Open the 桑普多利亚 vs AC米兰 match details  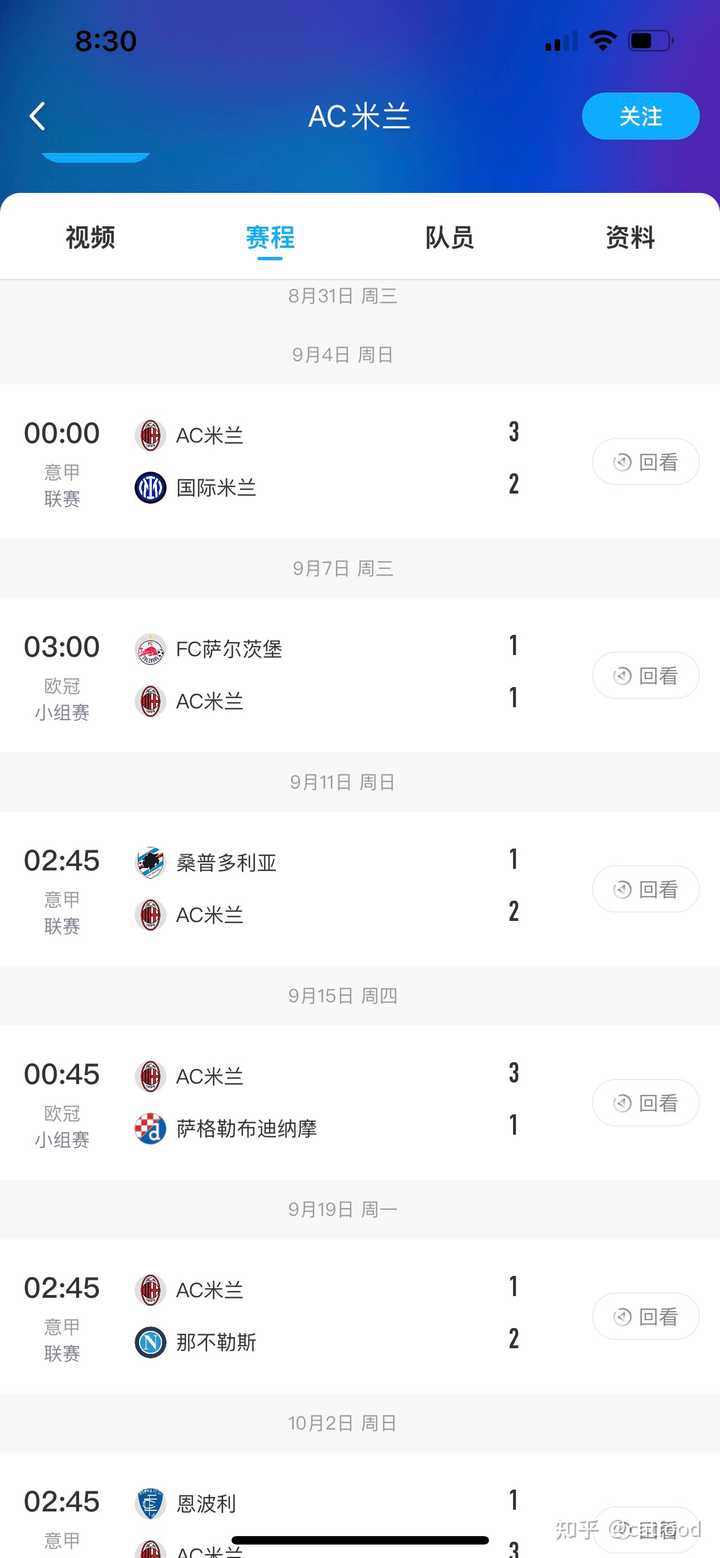[360, 889]
